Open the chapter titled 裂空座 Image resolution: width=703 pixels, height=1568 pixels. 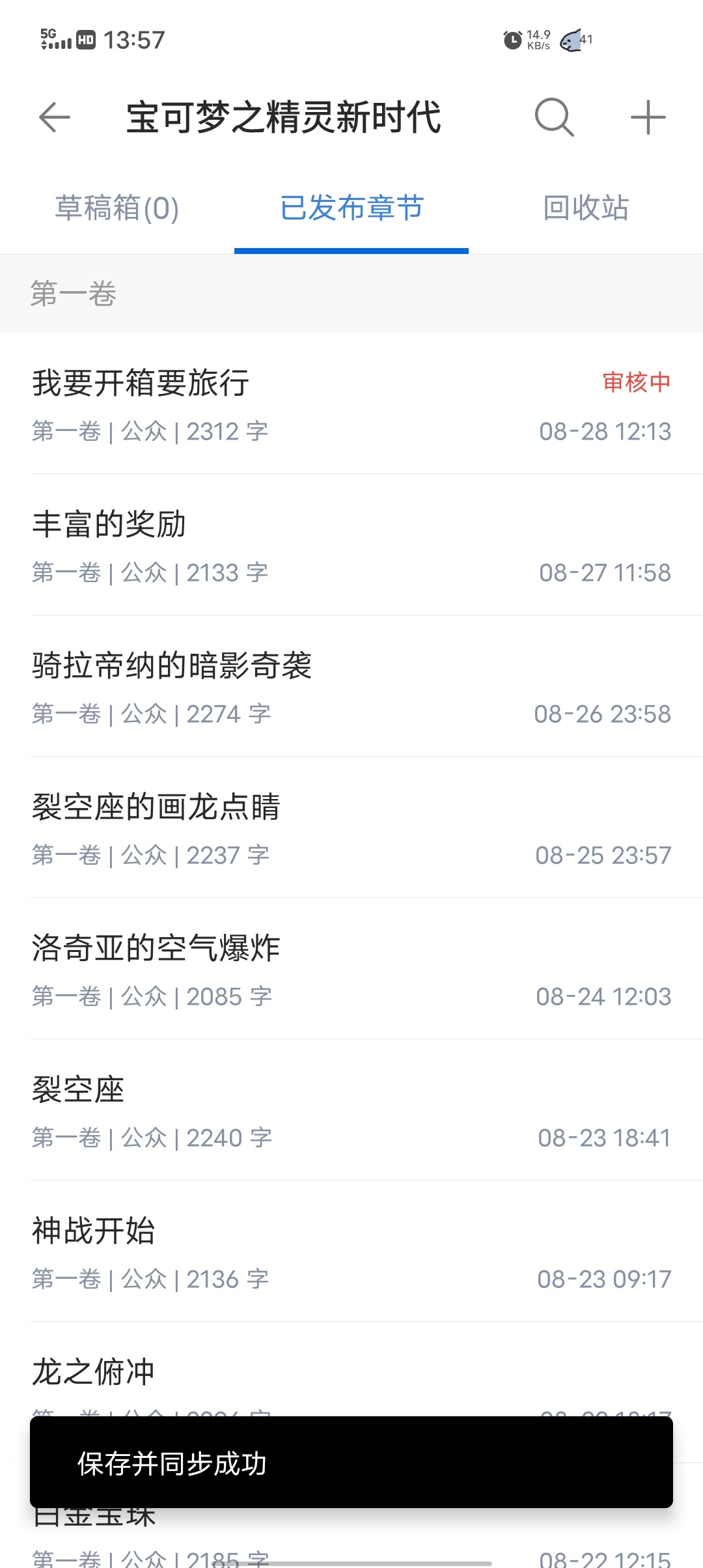(x=351, y=1110)
